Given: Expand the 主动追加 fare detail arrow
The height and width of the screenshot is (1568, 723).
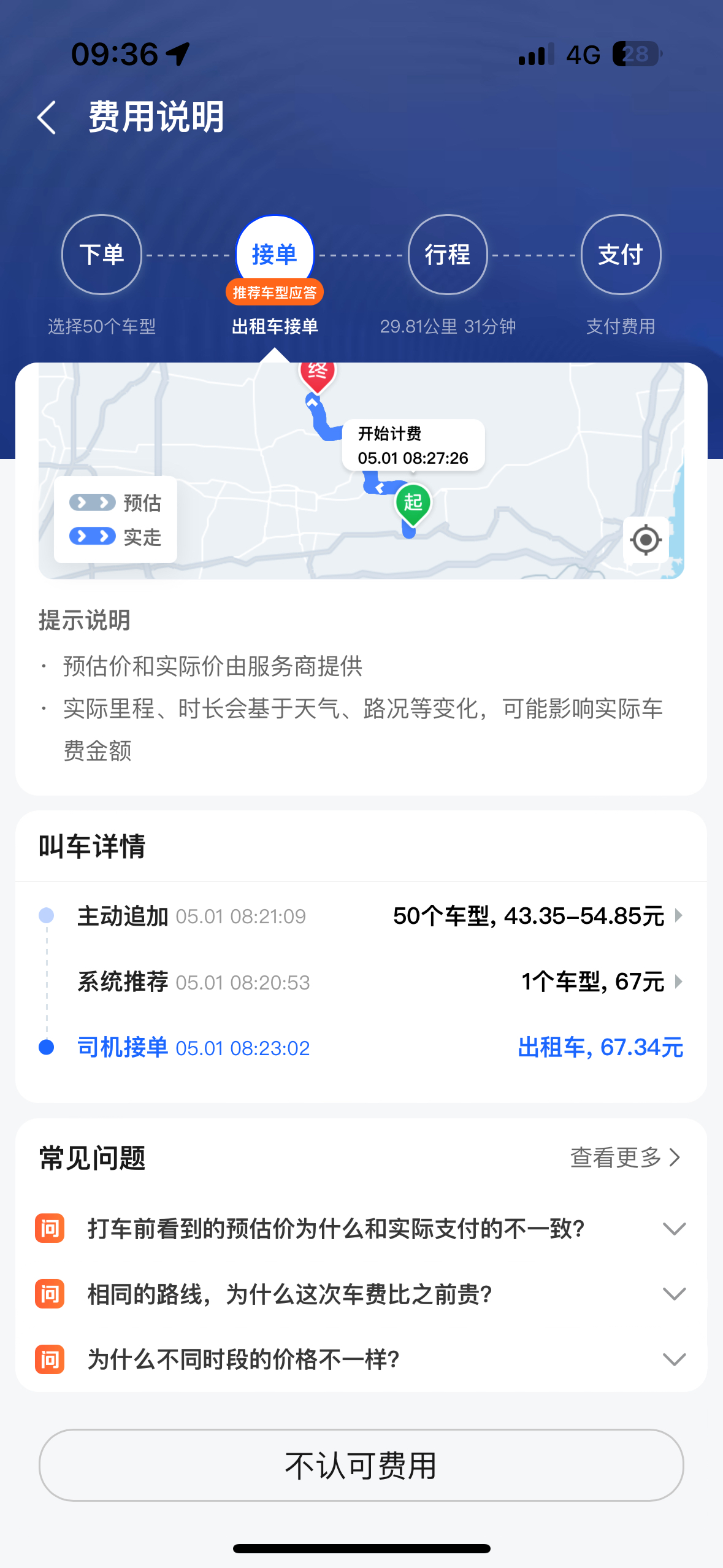Looking at the screenshot, I should (x=678, y=915).
